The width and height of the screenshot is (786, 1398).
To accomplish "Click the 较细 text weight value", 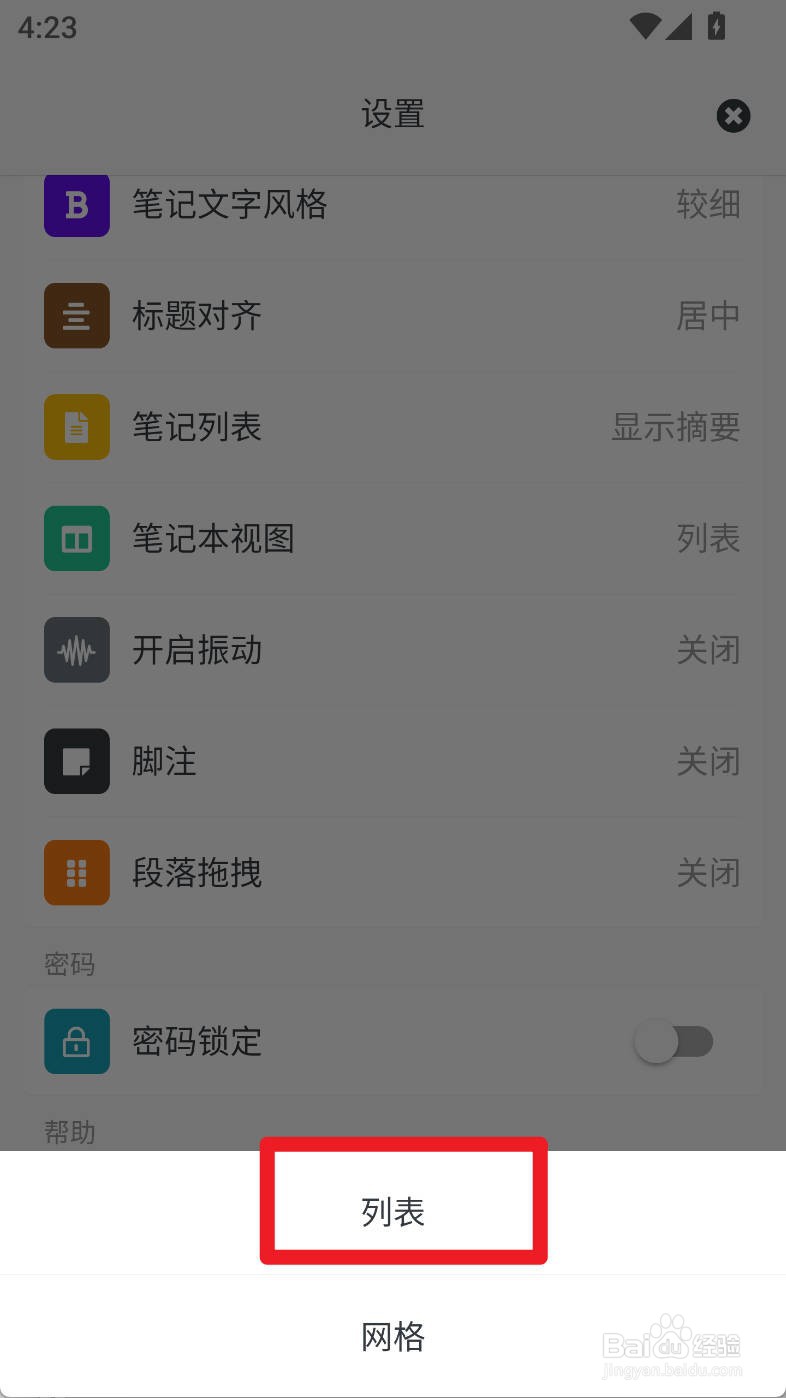I will tap(708, 205).
